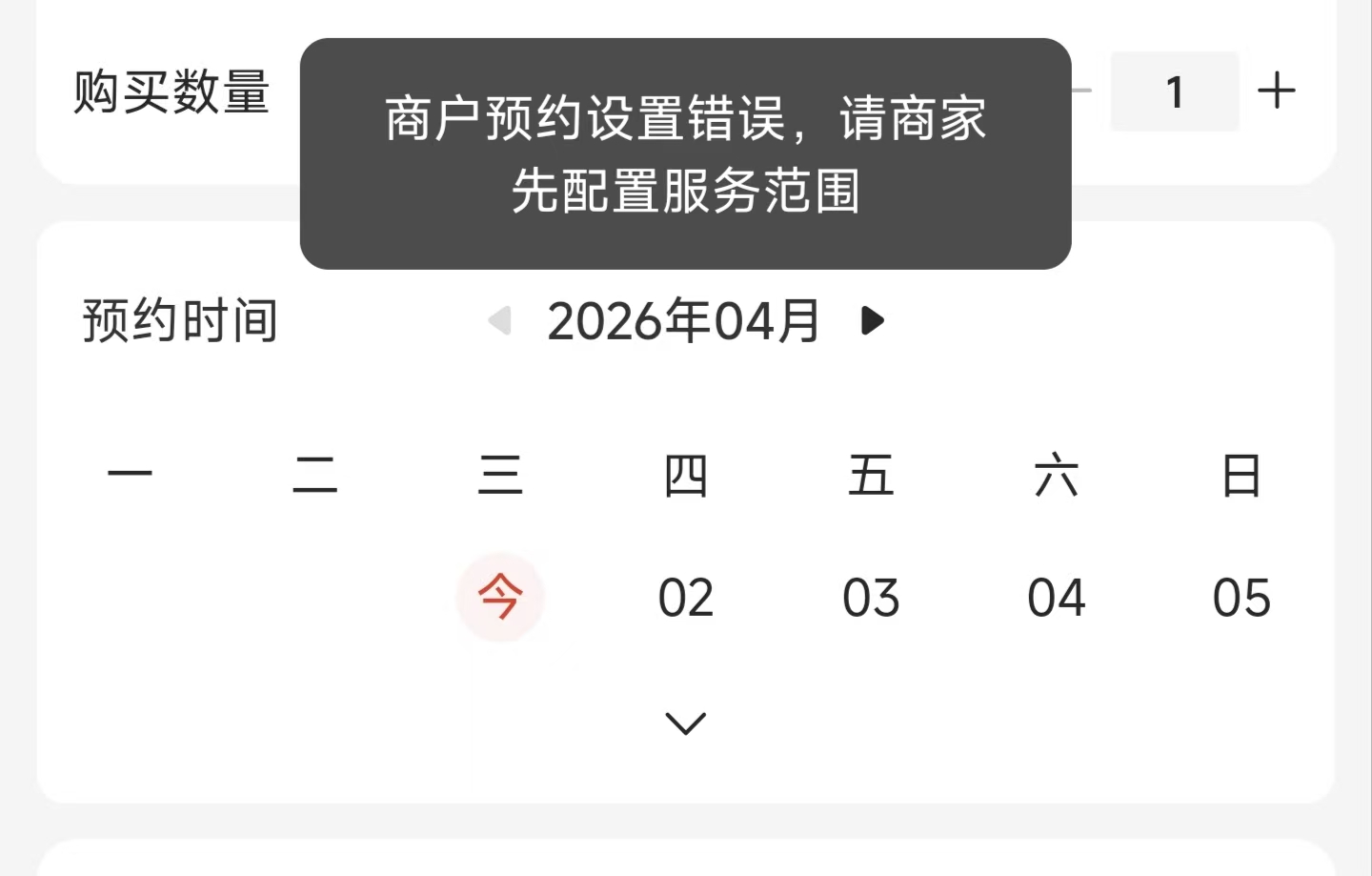Tap the quantity field showing 1
Screen dimensions: 1372x876
[1175, 92]
